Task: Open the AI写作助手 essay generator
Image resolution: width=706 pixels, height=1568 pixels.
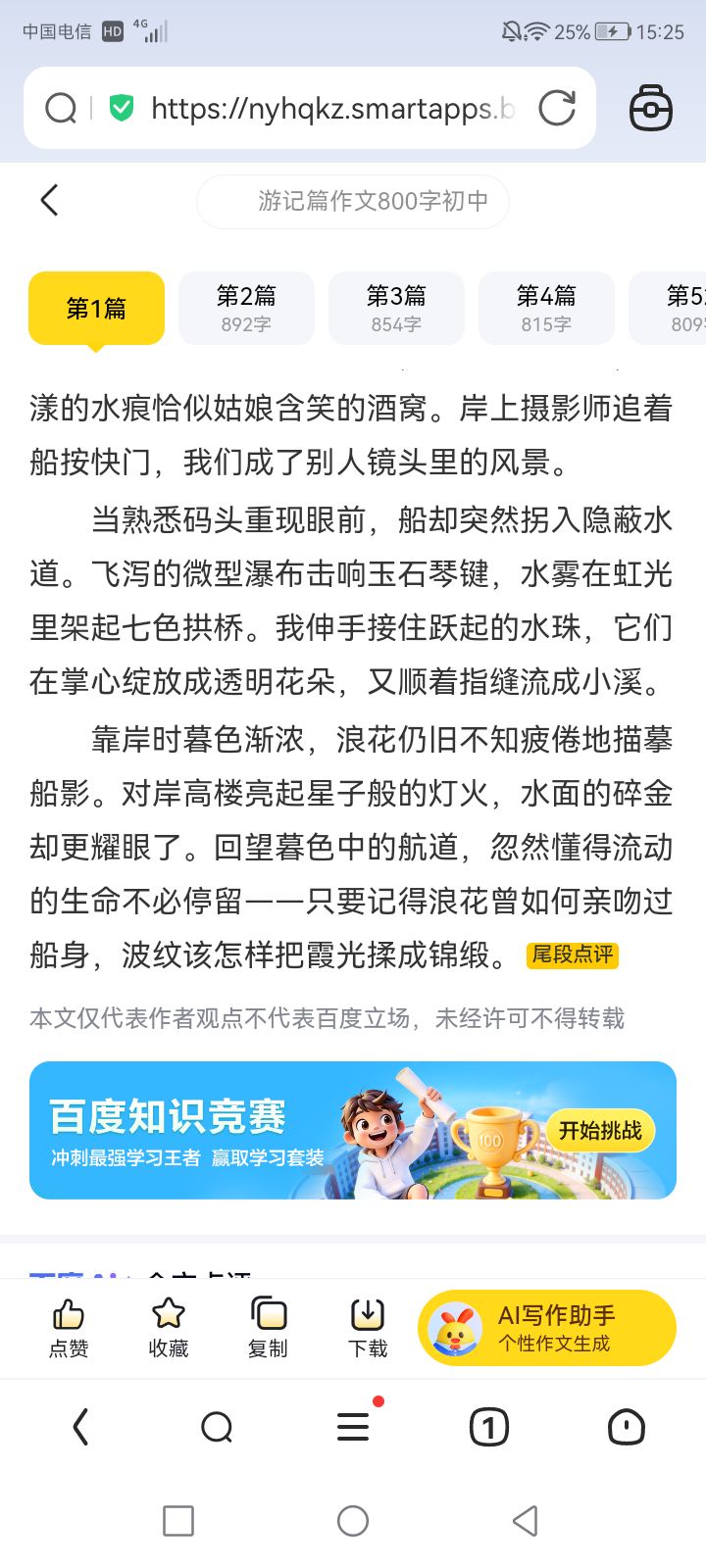Action: click(547, 1328)
